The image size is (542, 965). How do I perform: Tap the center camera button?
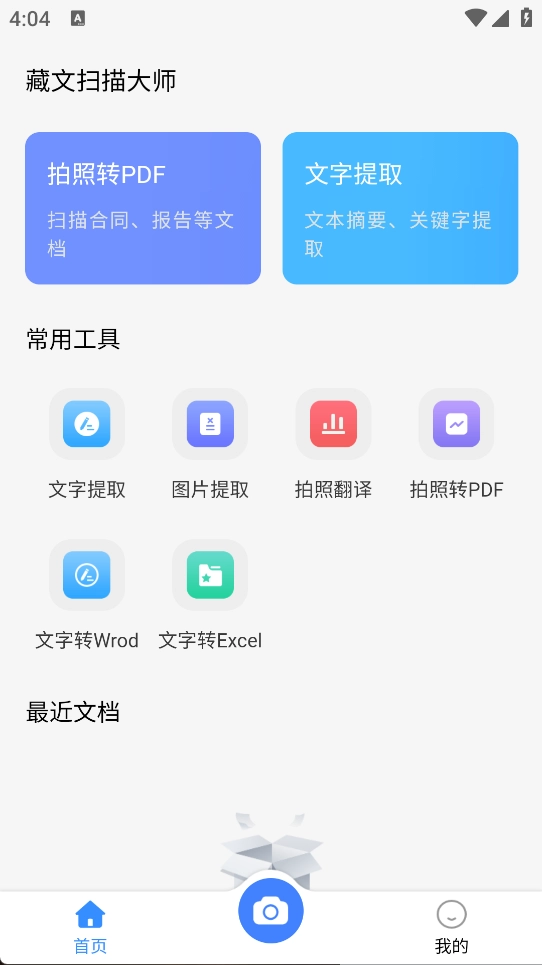click(x=271, y=911)
